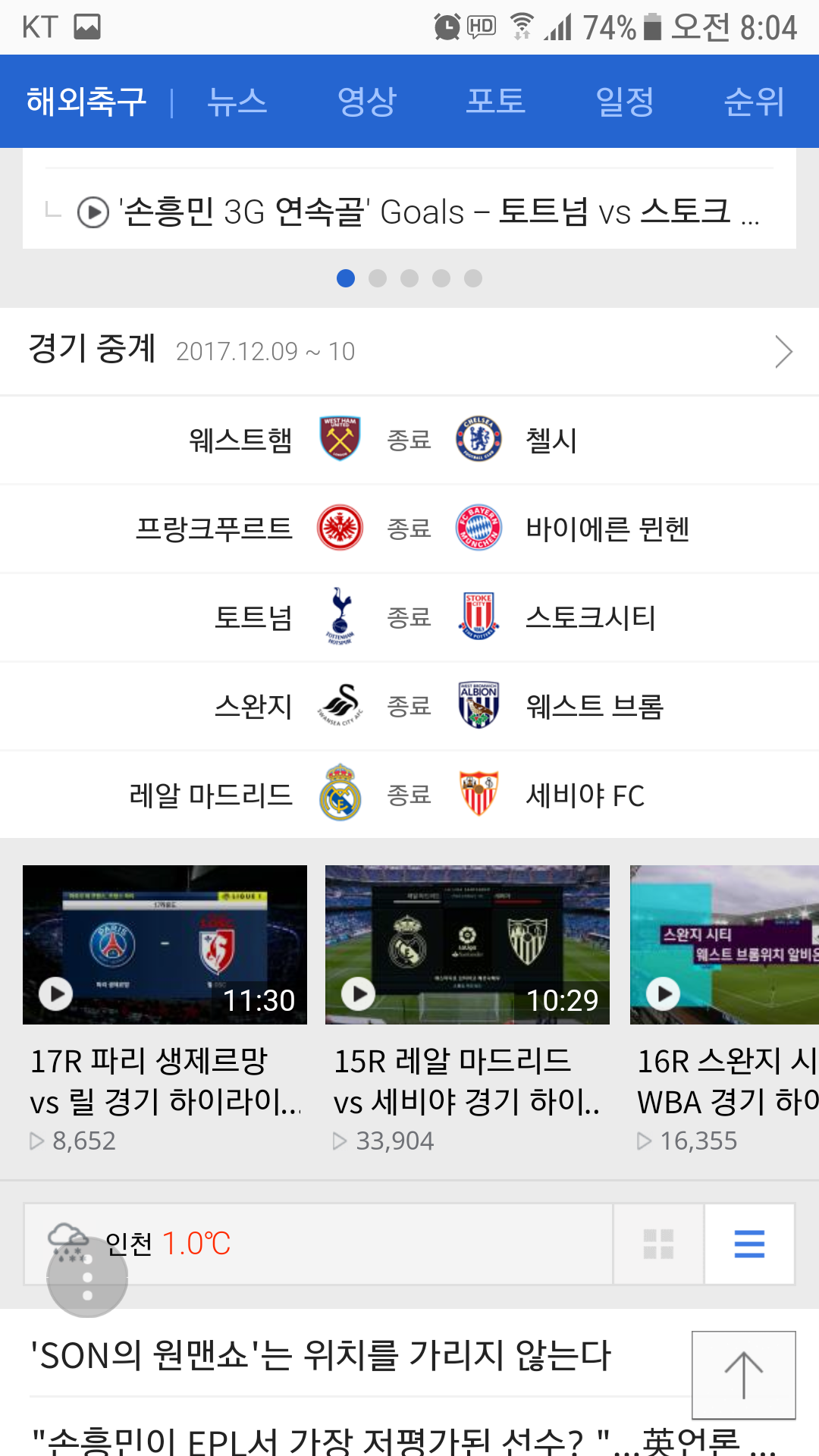Screen dimensions: 819x1456
Task: Play 15R 레알 마드리드 vs 세비야 highlight
Action: coord(467,945)
